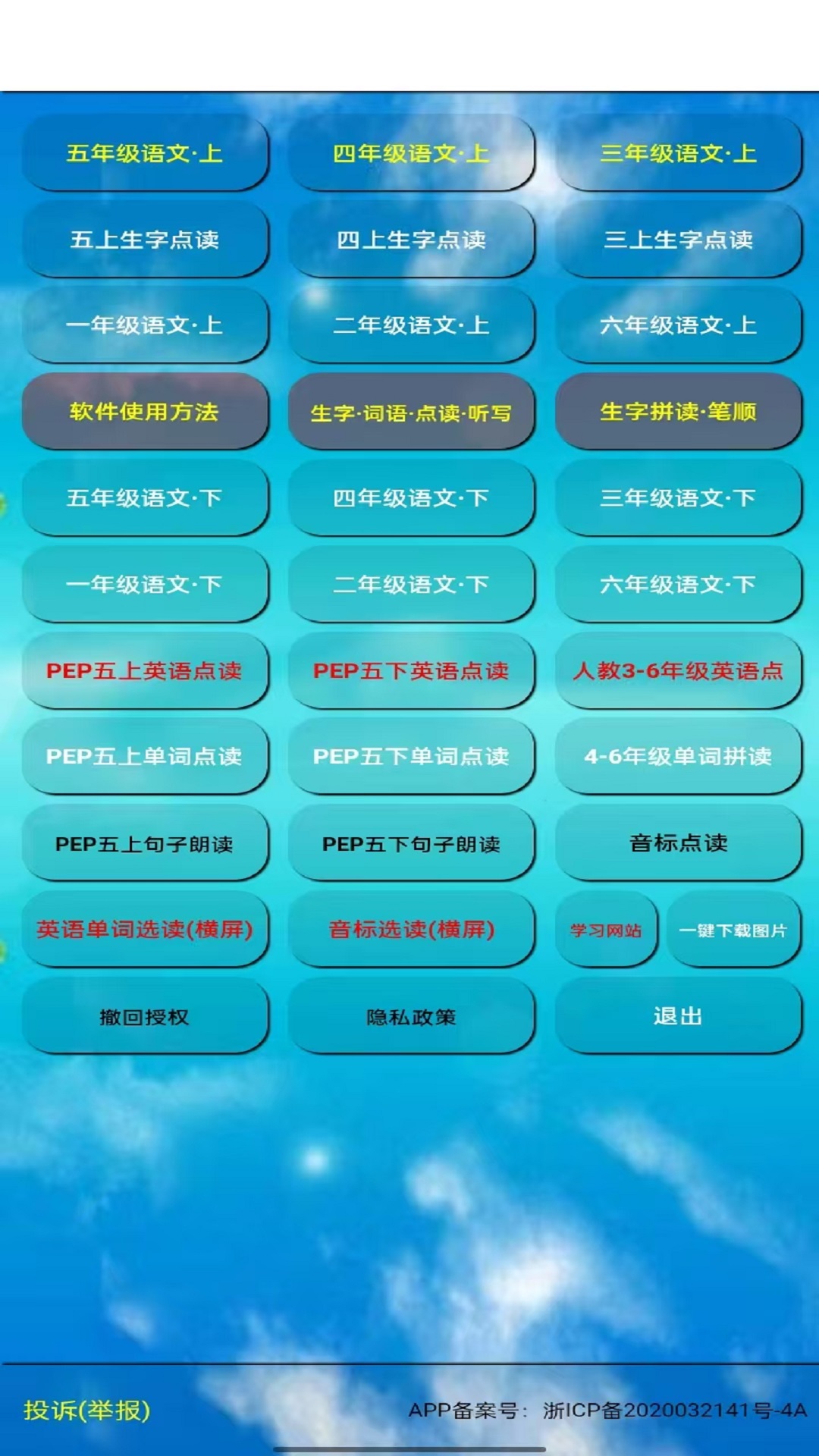Tap 一键下载图片 to download images

click(734, 930)
